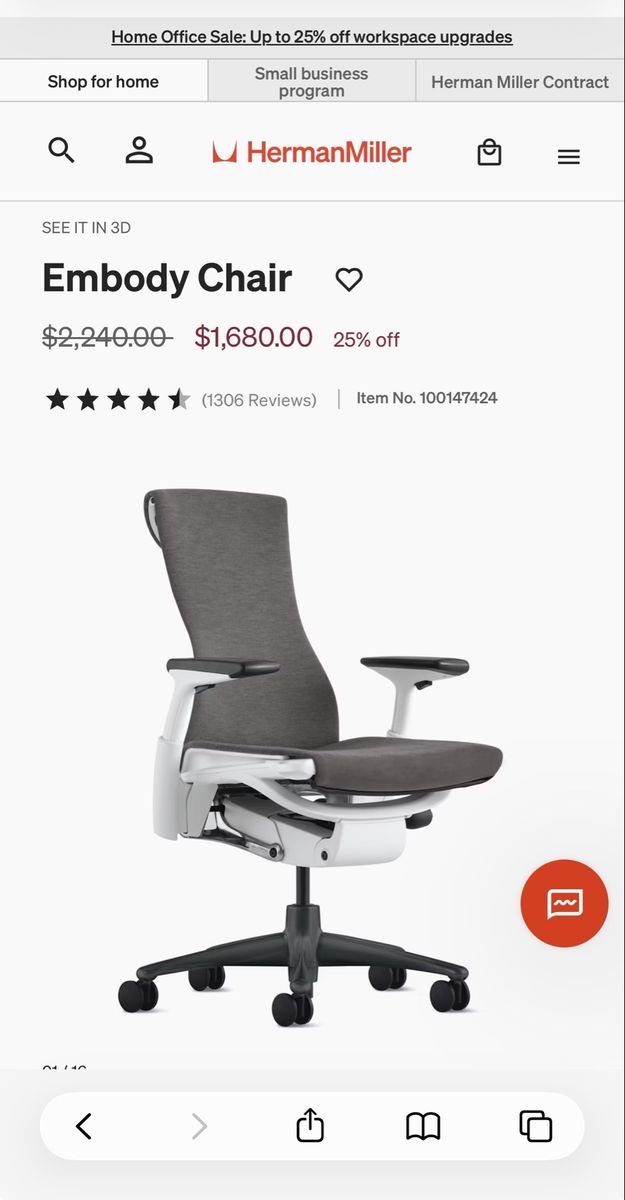The height and width of the screenshot is (1200, 625).
Task: Open the site search magnifier
Action: tap(62, 151)
